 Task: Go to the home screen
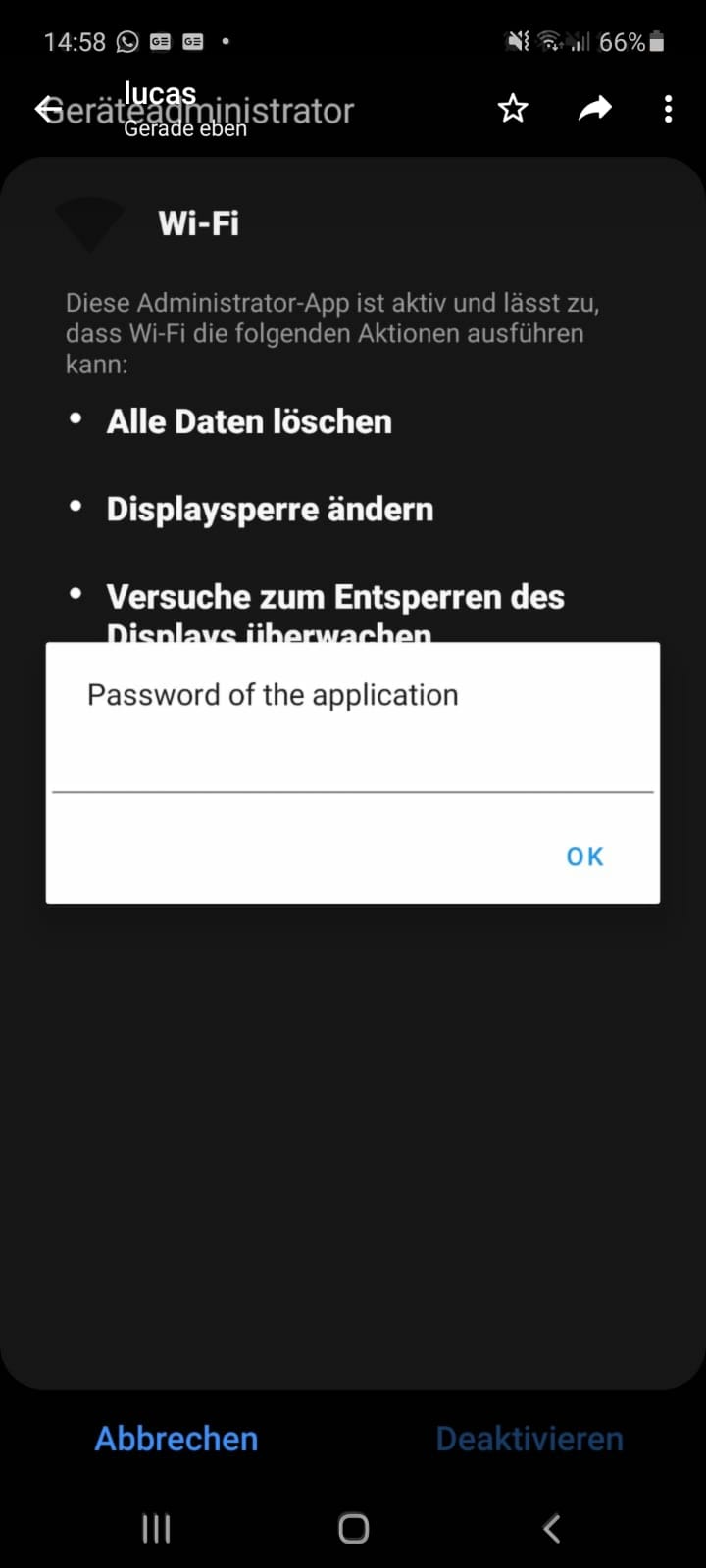[353, 1528]
